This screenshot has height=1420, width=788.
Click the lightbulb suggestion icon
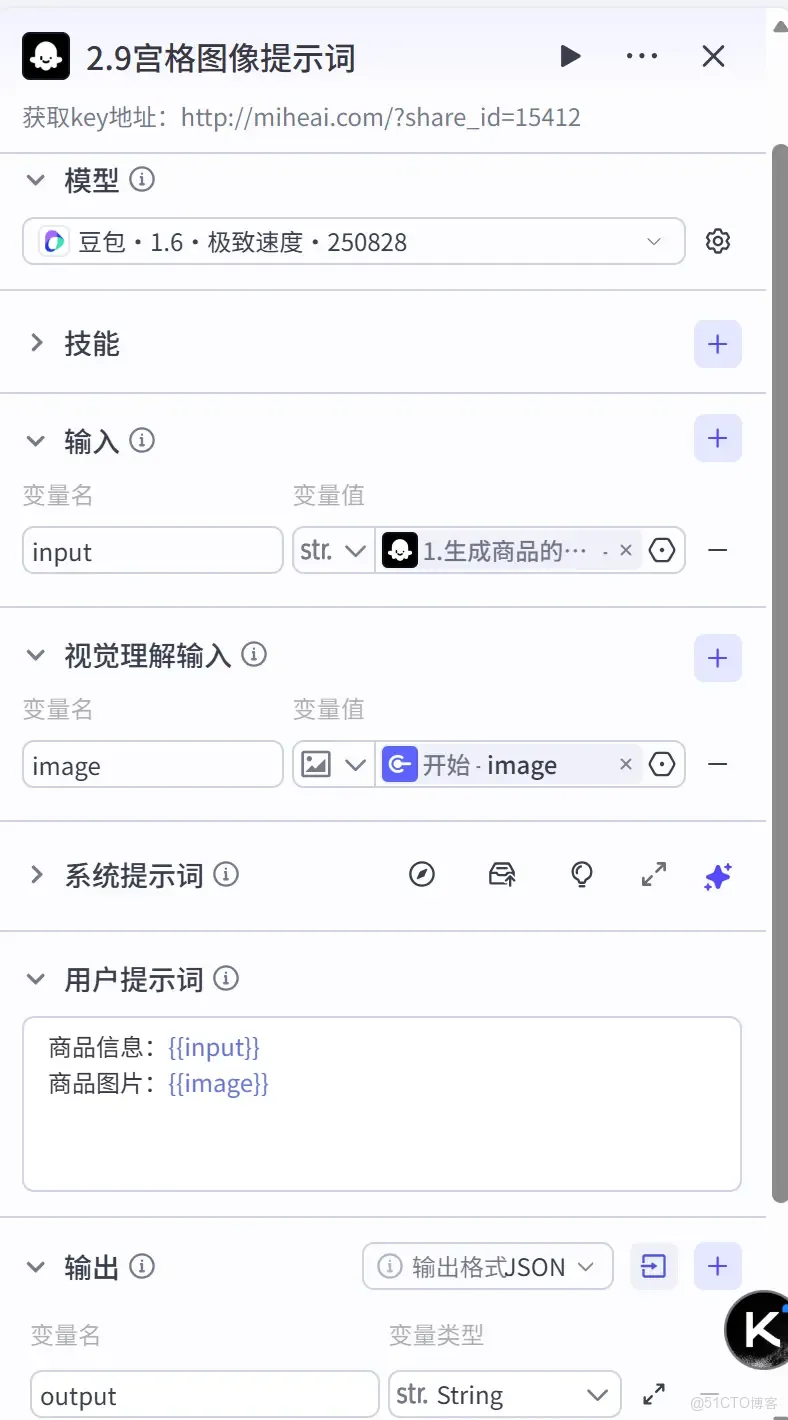tap(582, 874)
